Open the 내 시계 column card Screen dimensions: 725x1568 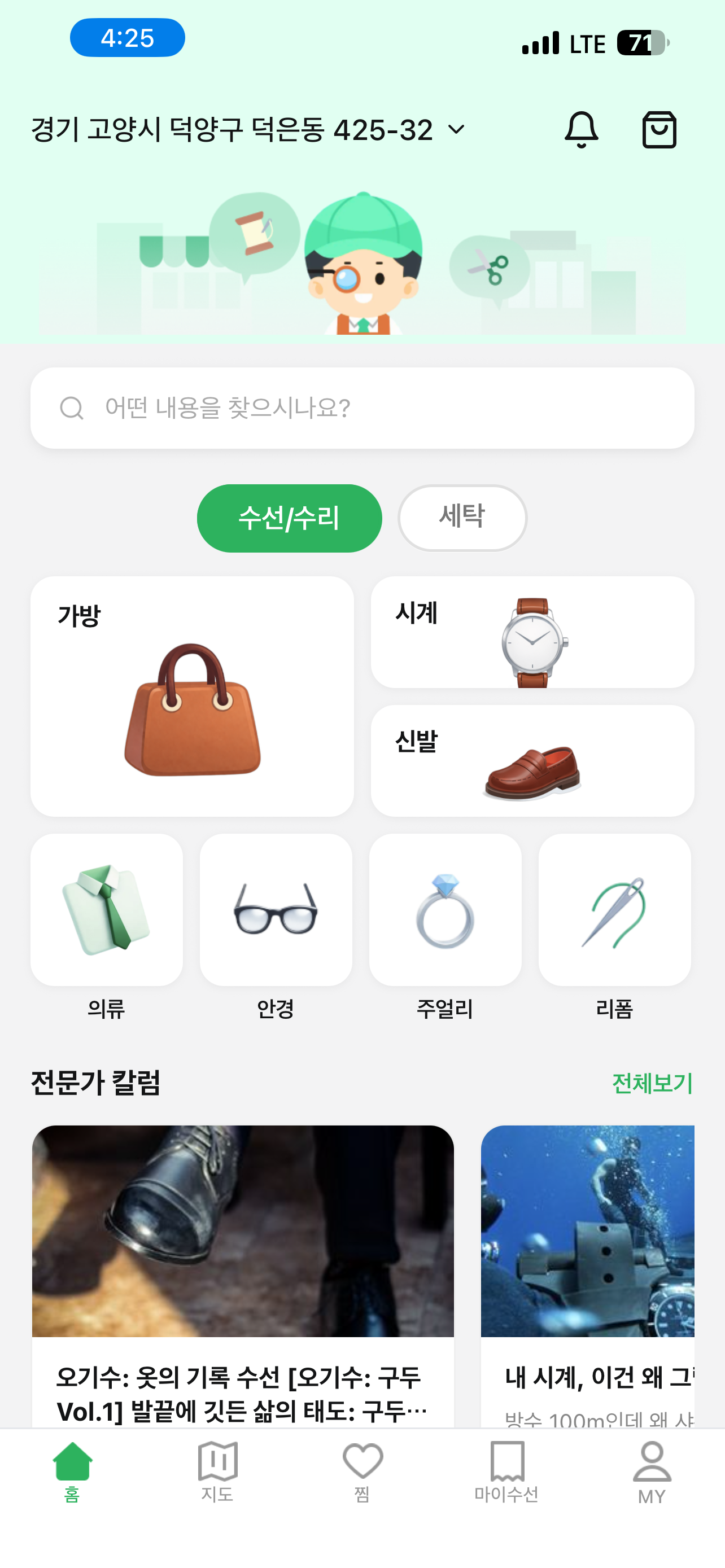[587, 1276]
